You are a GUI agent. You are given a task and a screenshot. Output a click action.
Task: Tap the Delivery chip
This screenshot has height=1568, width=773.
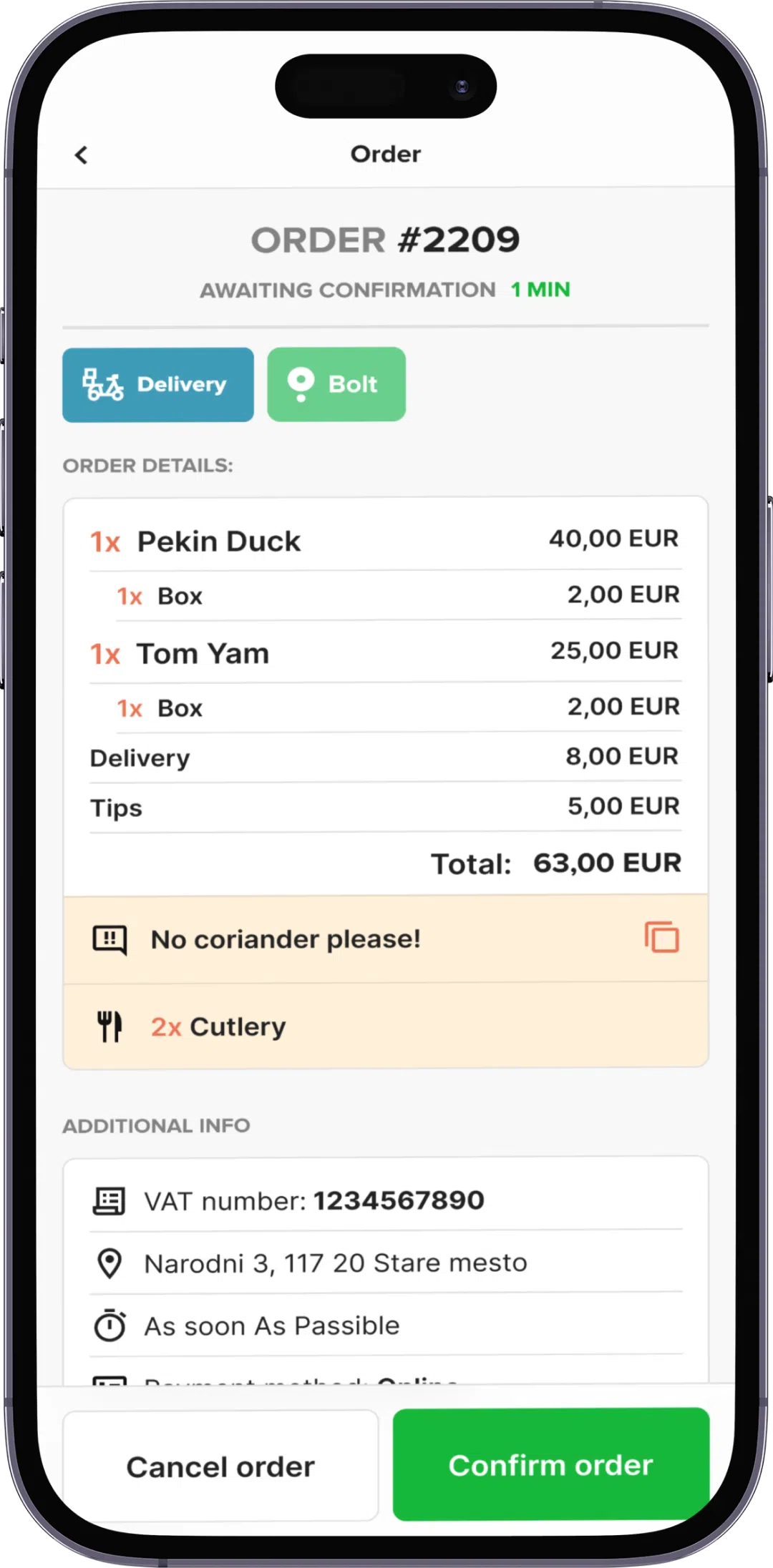tap(158, 385)
